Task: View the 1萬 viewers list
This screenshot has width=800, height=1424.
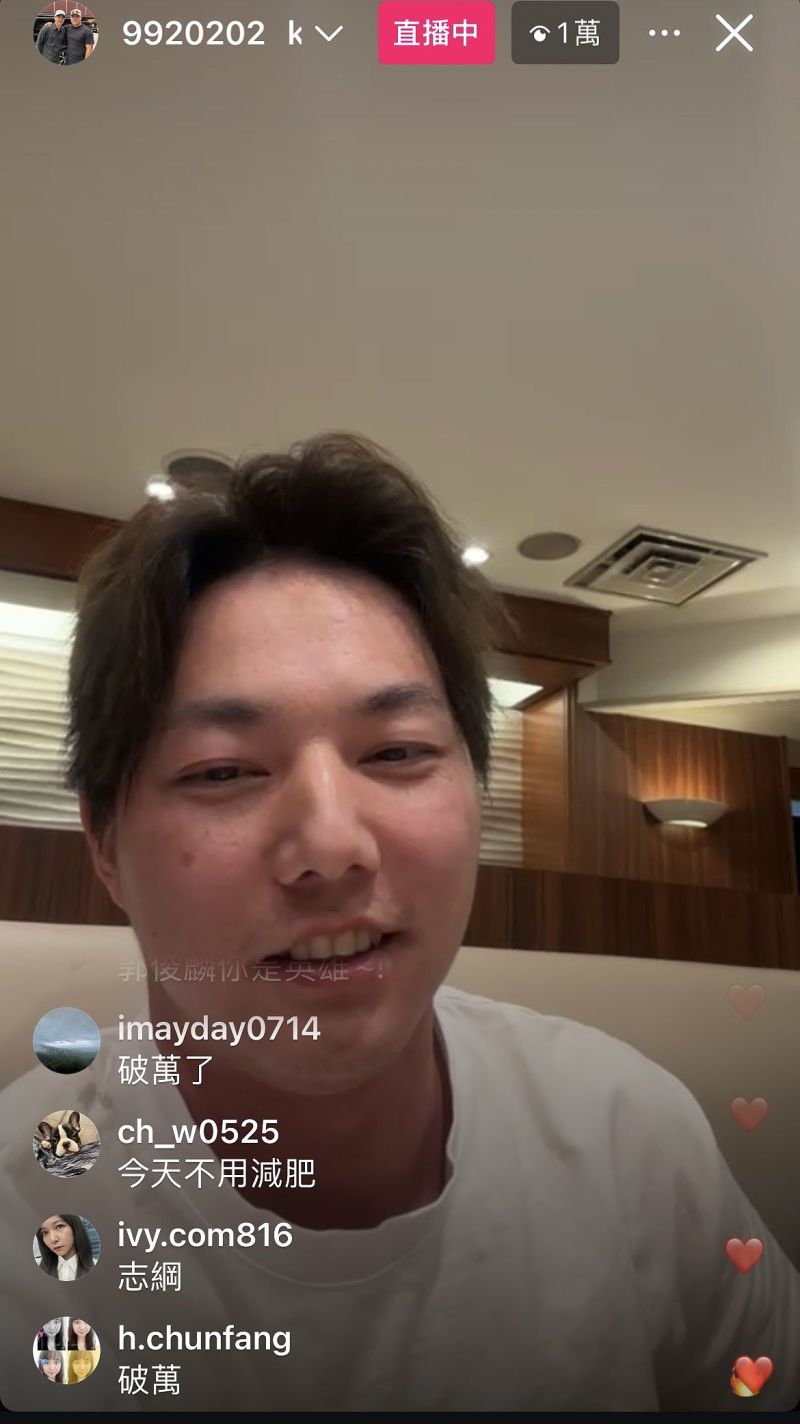Action: (565, 33)
